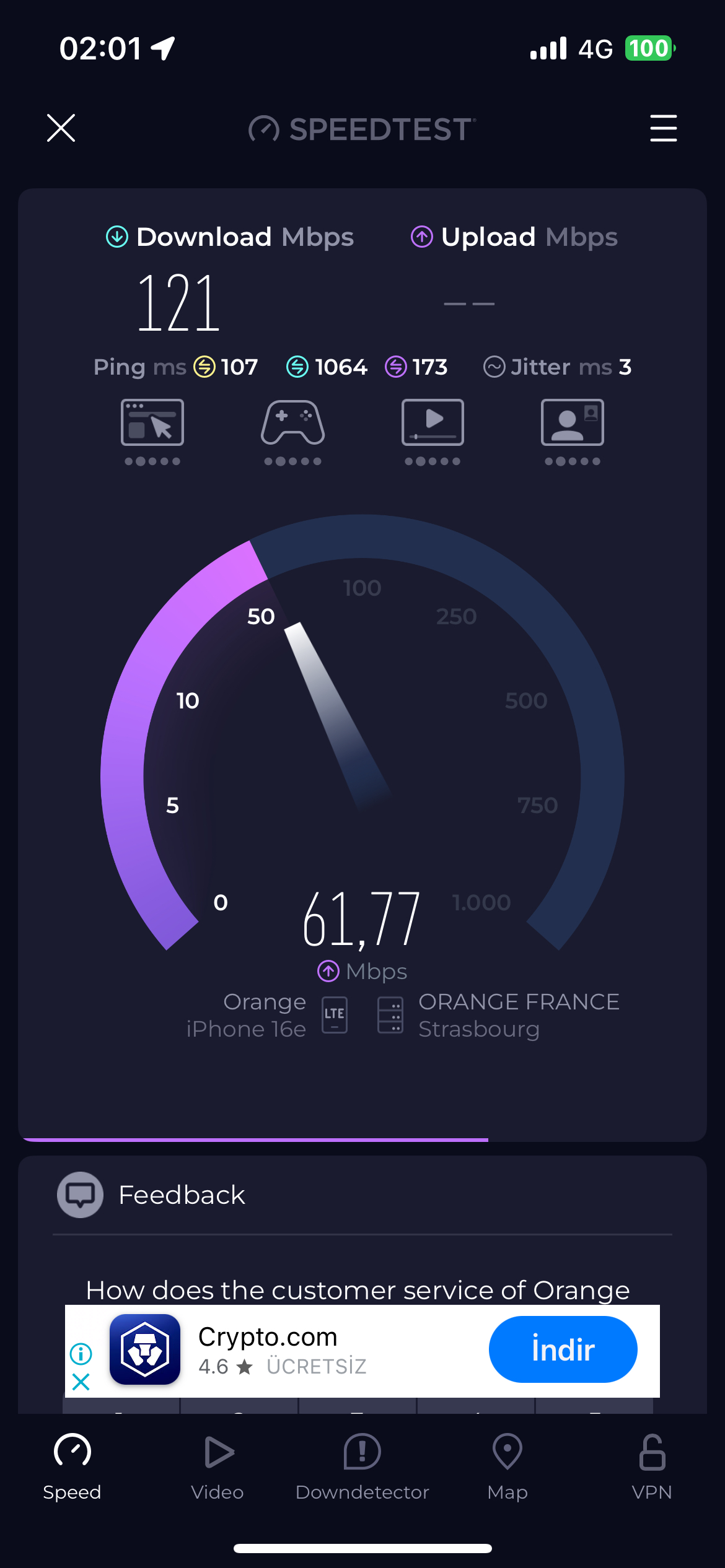
Task: Tap the video conferencing experience icon
Action: point(573,422)
